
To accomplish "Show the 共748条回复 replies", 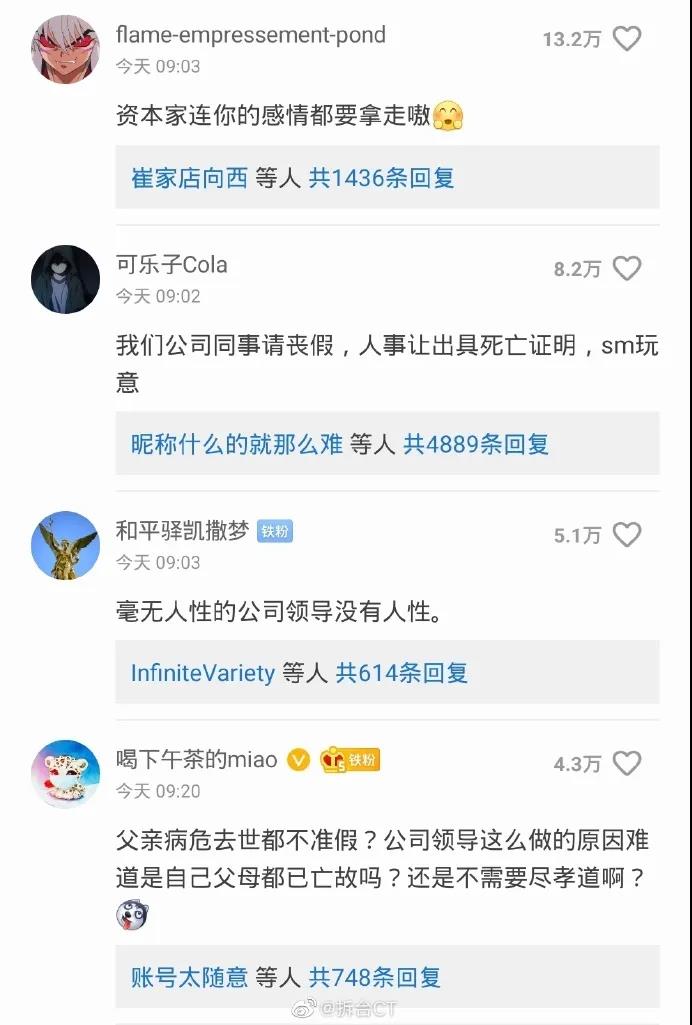I will coord(375,976).
